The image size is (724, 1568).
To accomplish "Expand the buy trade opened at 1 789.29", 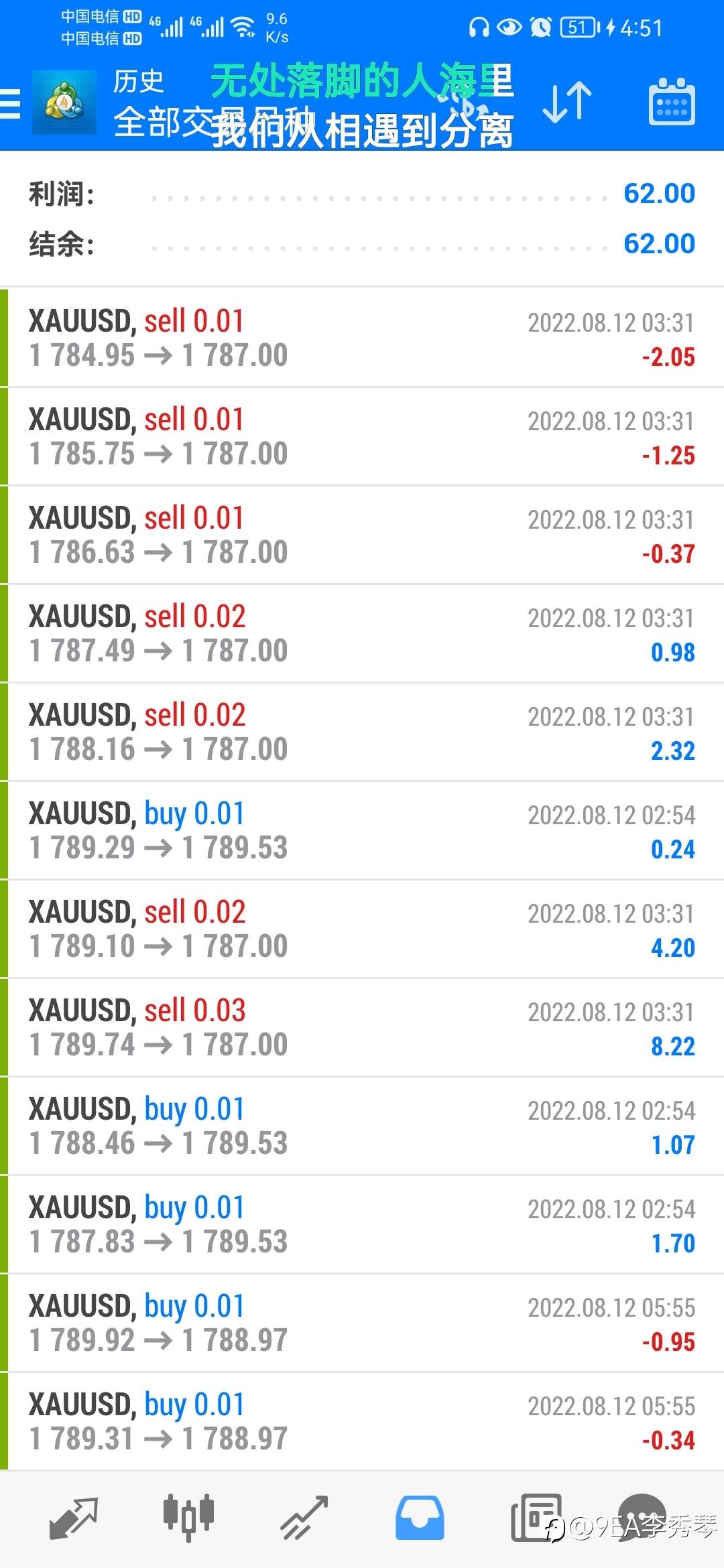I will coord(362,831).
